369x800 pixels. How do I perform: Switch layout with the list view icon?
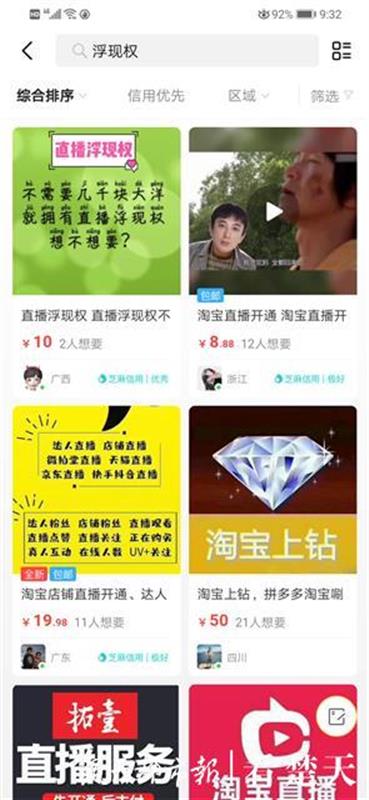click(x=341, y=51)
